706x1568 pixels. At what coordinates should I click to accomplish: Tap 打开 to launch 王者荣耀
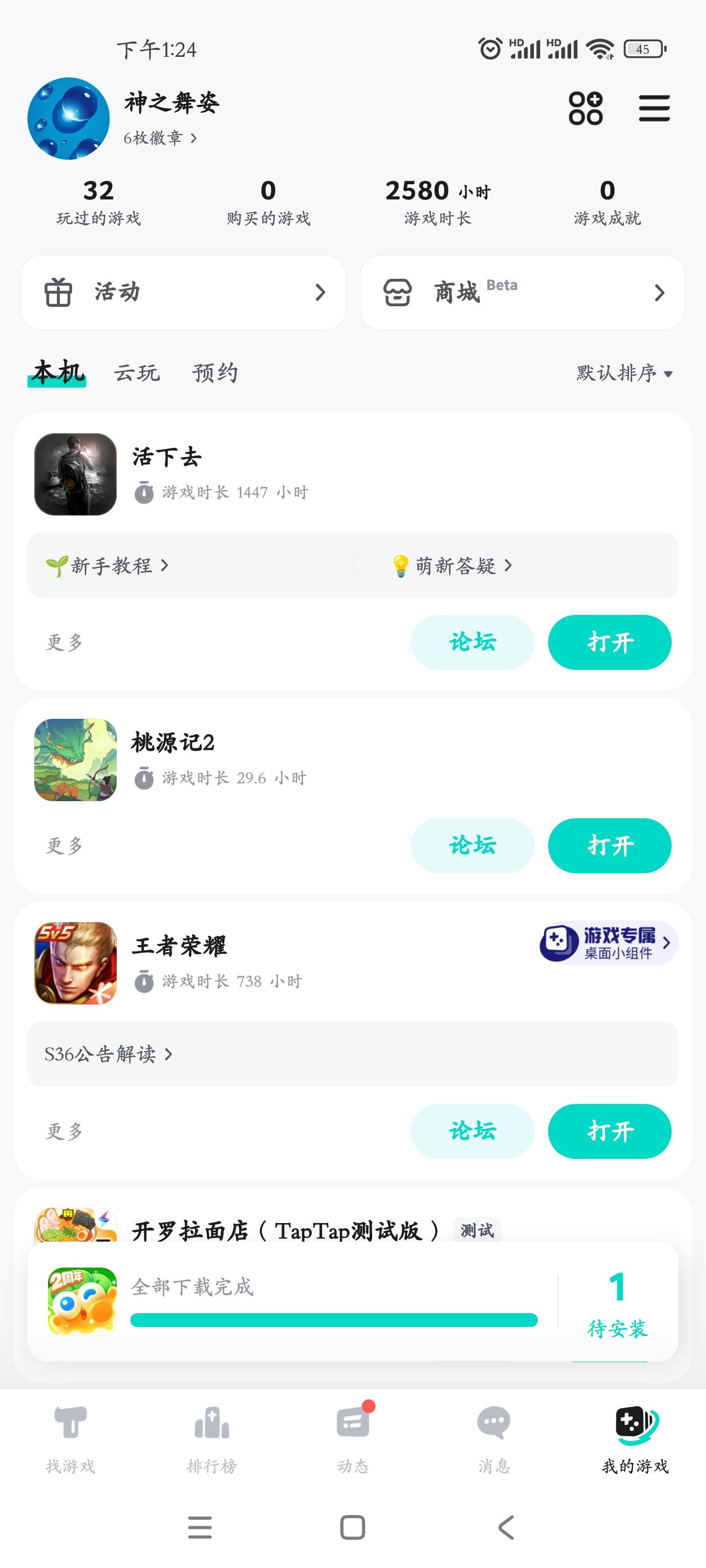point(609,1131)
